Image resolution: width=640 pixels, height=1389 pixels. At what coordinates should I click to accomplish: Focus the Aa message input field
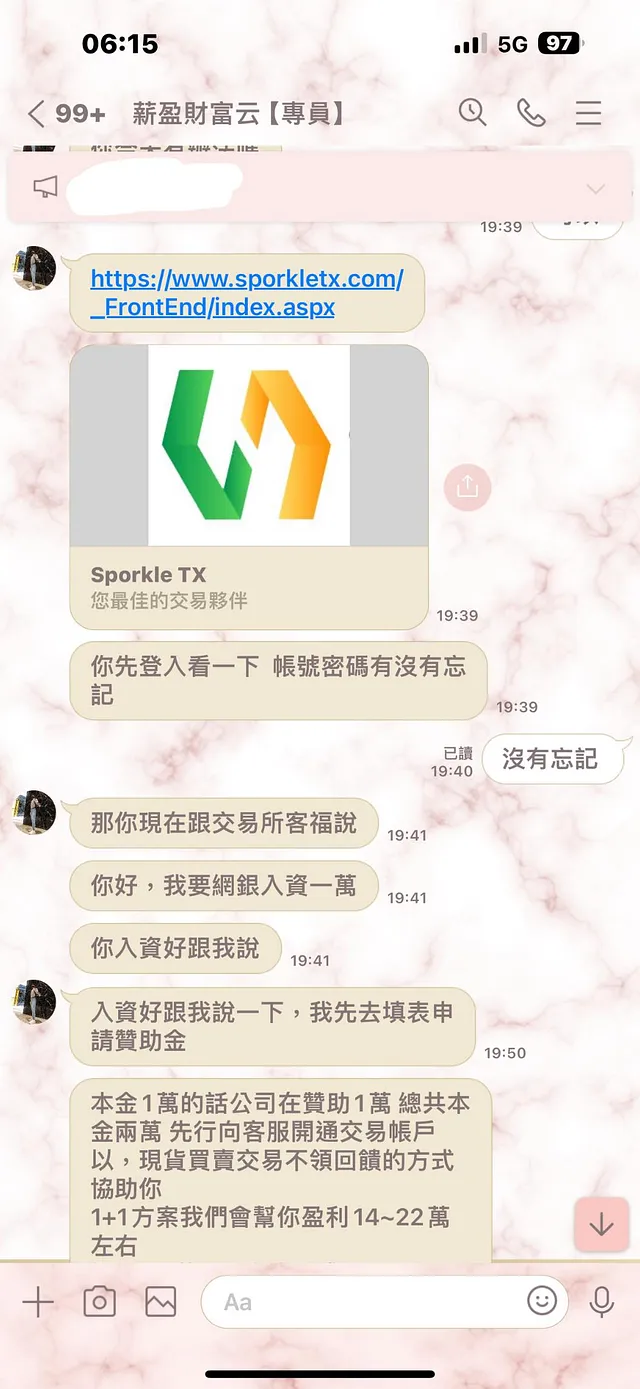pos(360,1302)
